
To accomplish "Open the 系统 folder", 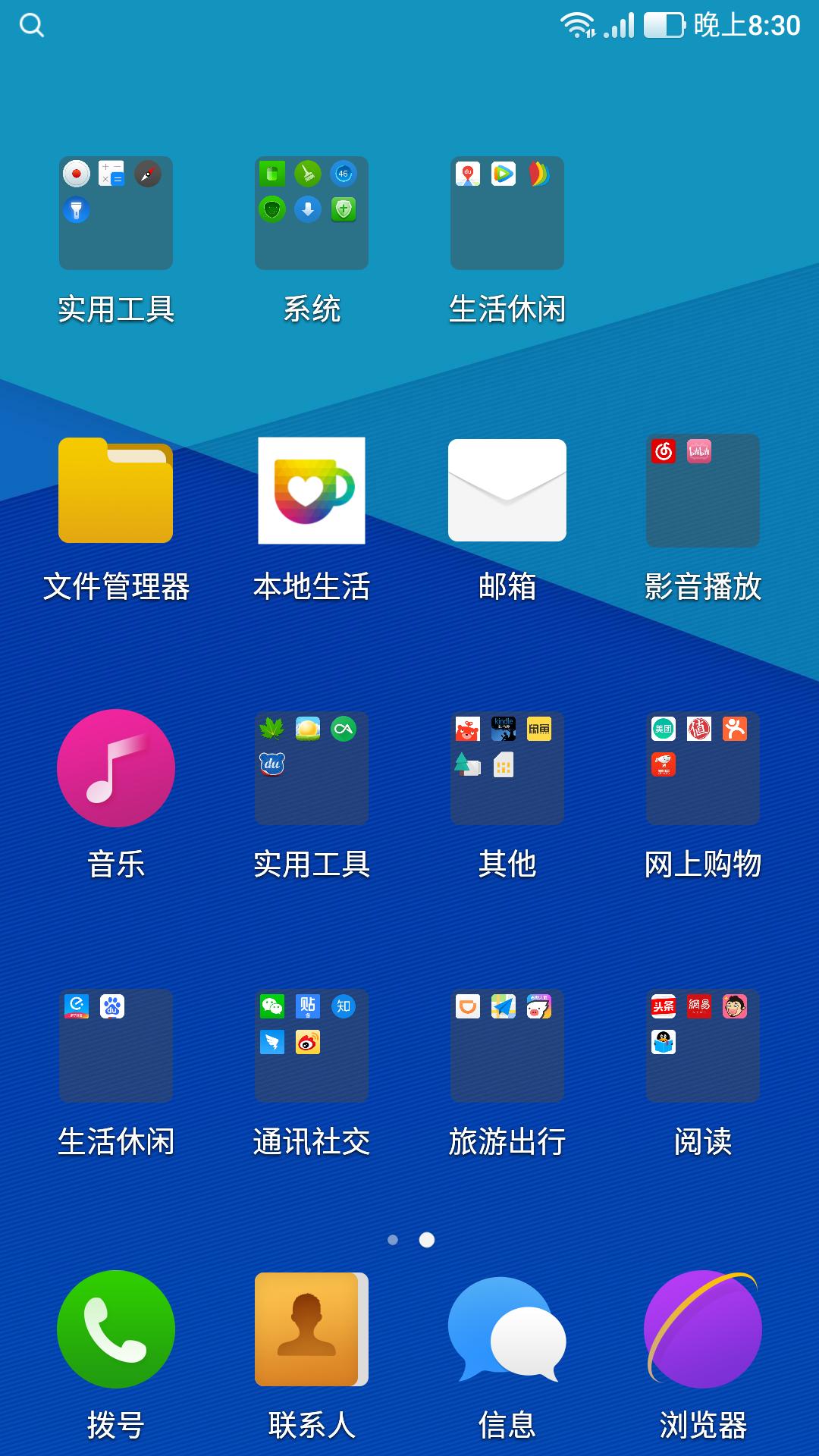I will pos(311,214).
